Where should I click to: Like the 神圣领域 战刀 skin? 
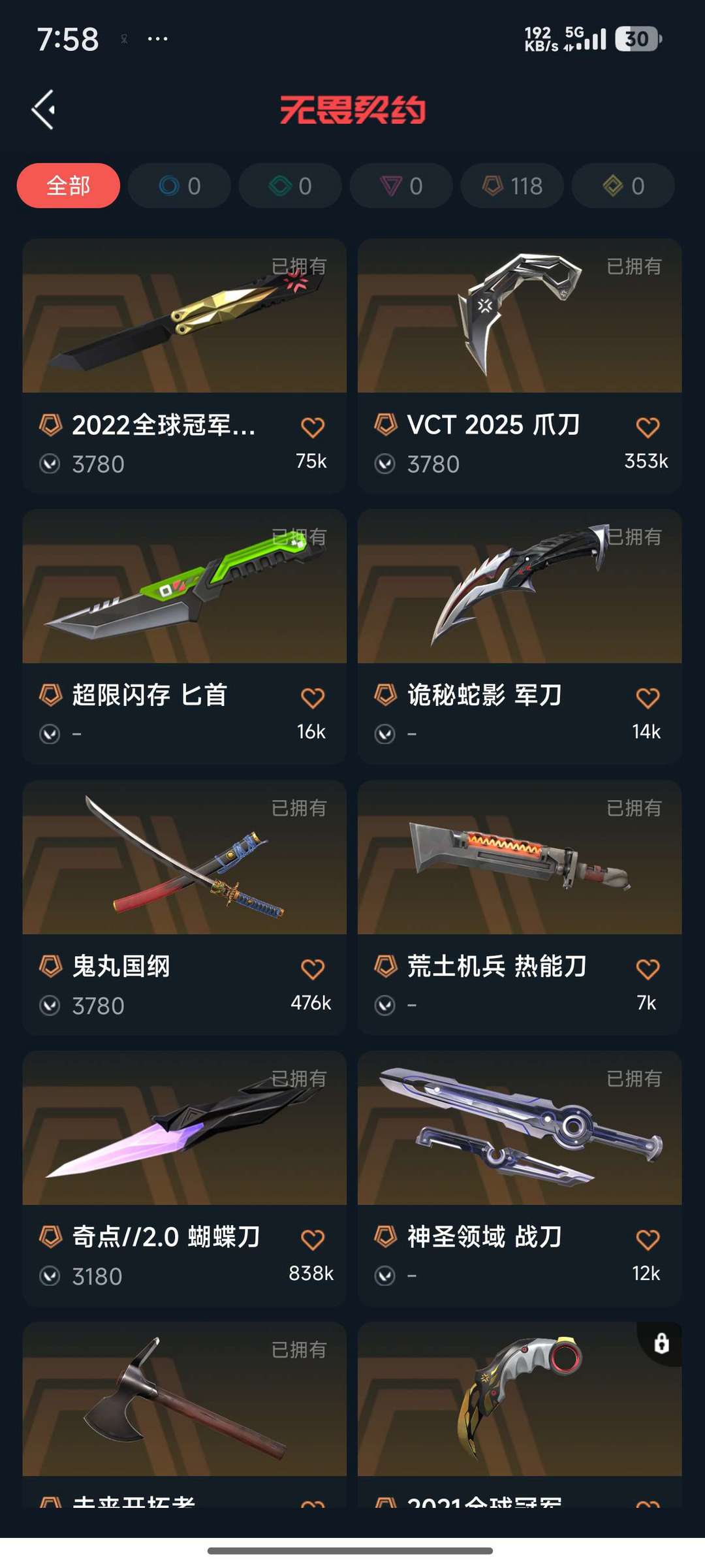pos(648,1240)
